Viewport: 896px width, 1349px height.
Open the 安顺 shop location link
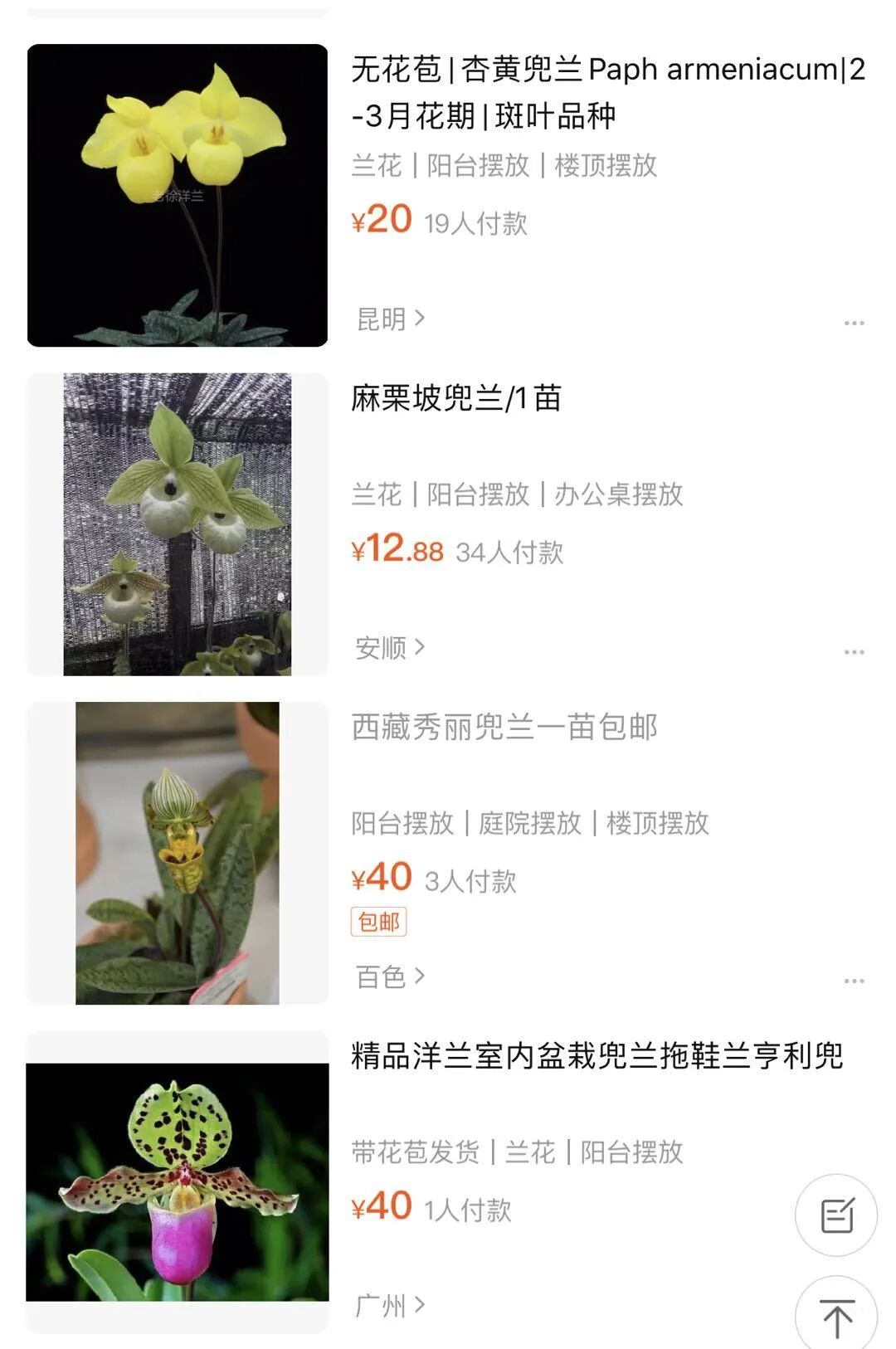pyautogui.click(x=390, y=647)
